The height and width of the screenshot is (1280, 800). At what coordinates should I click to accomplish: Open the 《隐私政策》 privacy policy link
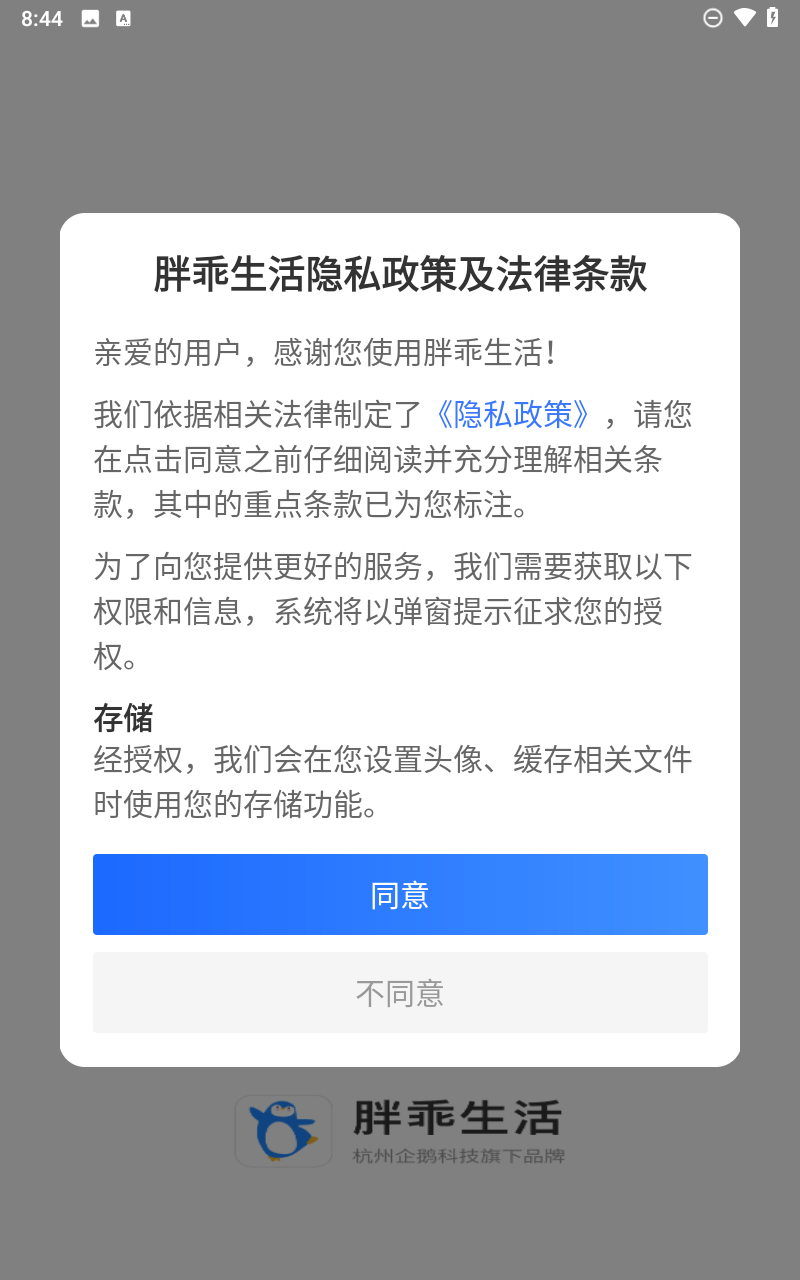pos(513,414)
